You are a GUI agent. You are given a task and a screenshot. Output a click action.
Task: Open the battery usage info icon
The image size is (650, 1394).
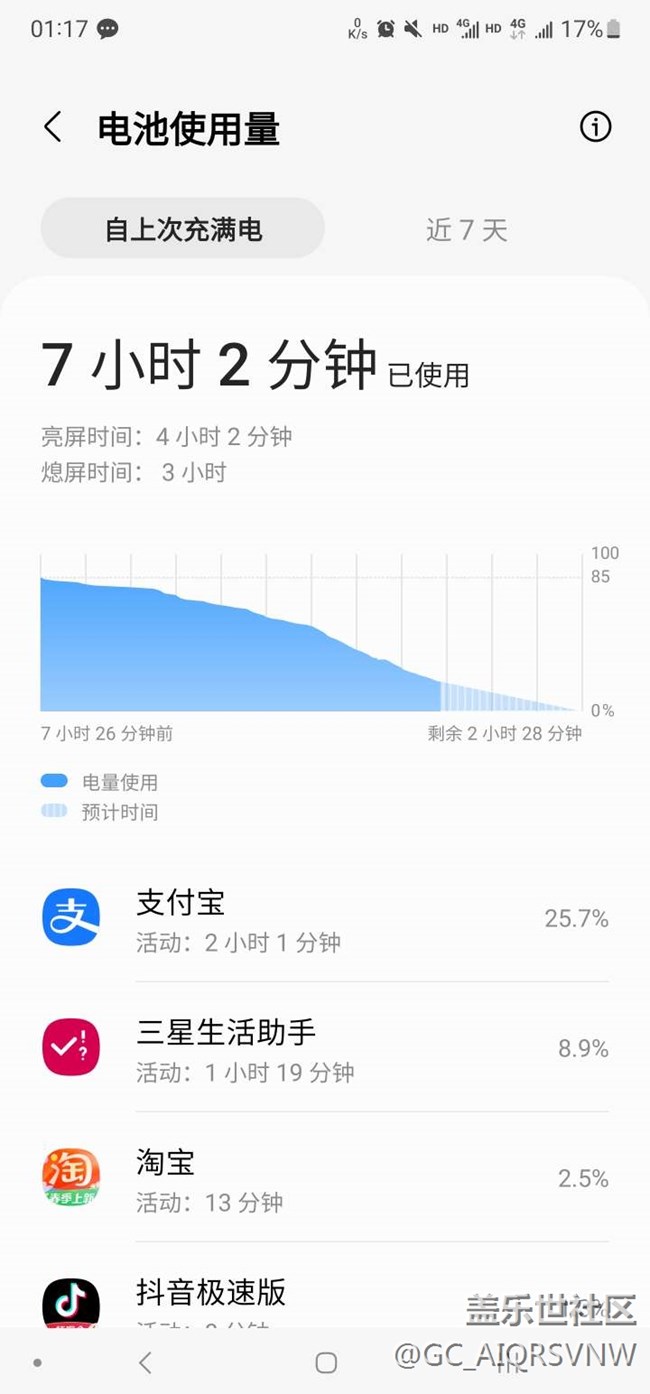click(x=595, y=127)
